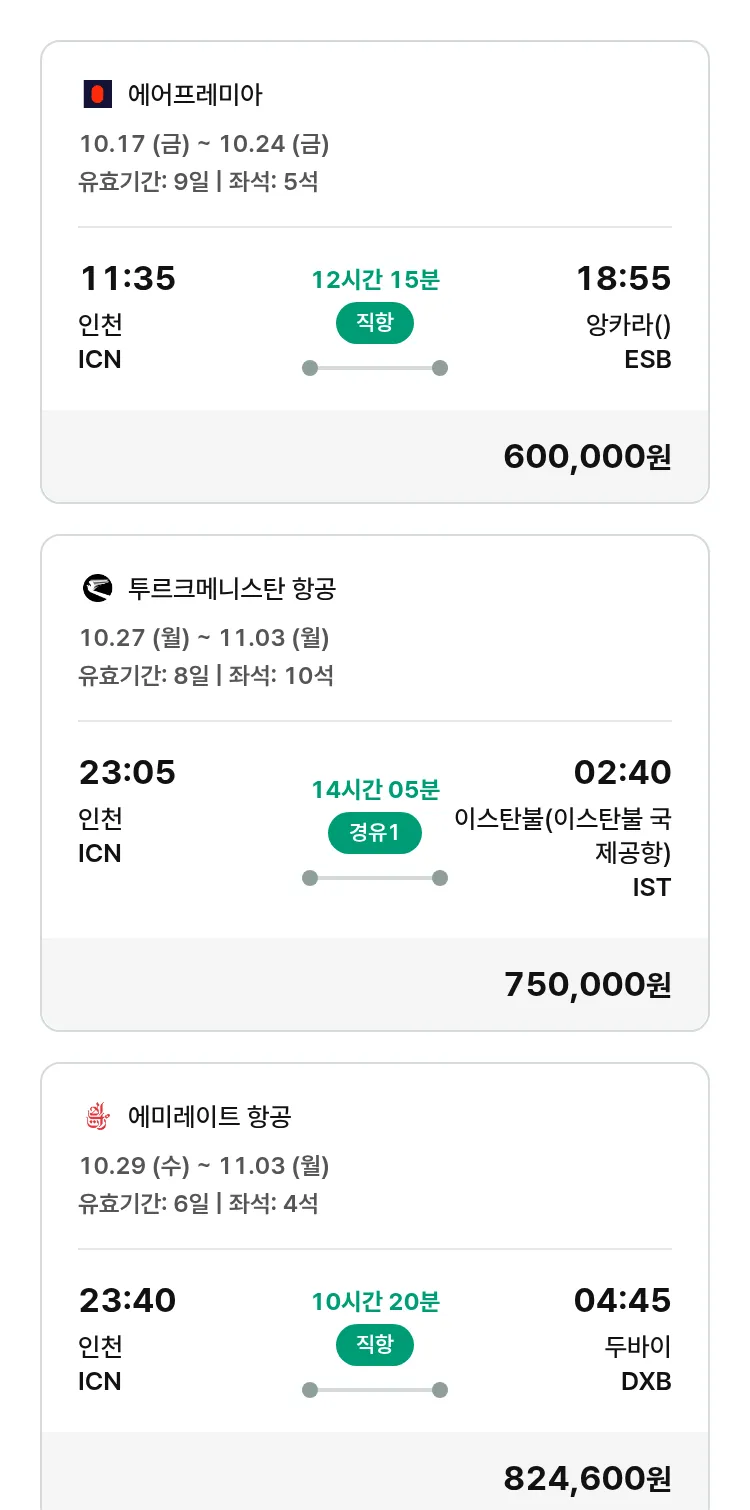Viewport: 750px width, 1510px height.
Task: Click the route line between ICN and IST
Action: [x=374, y=878]
